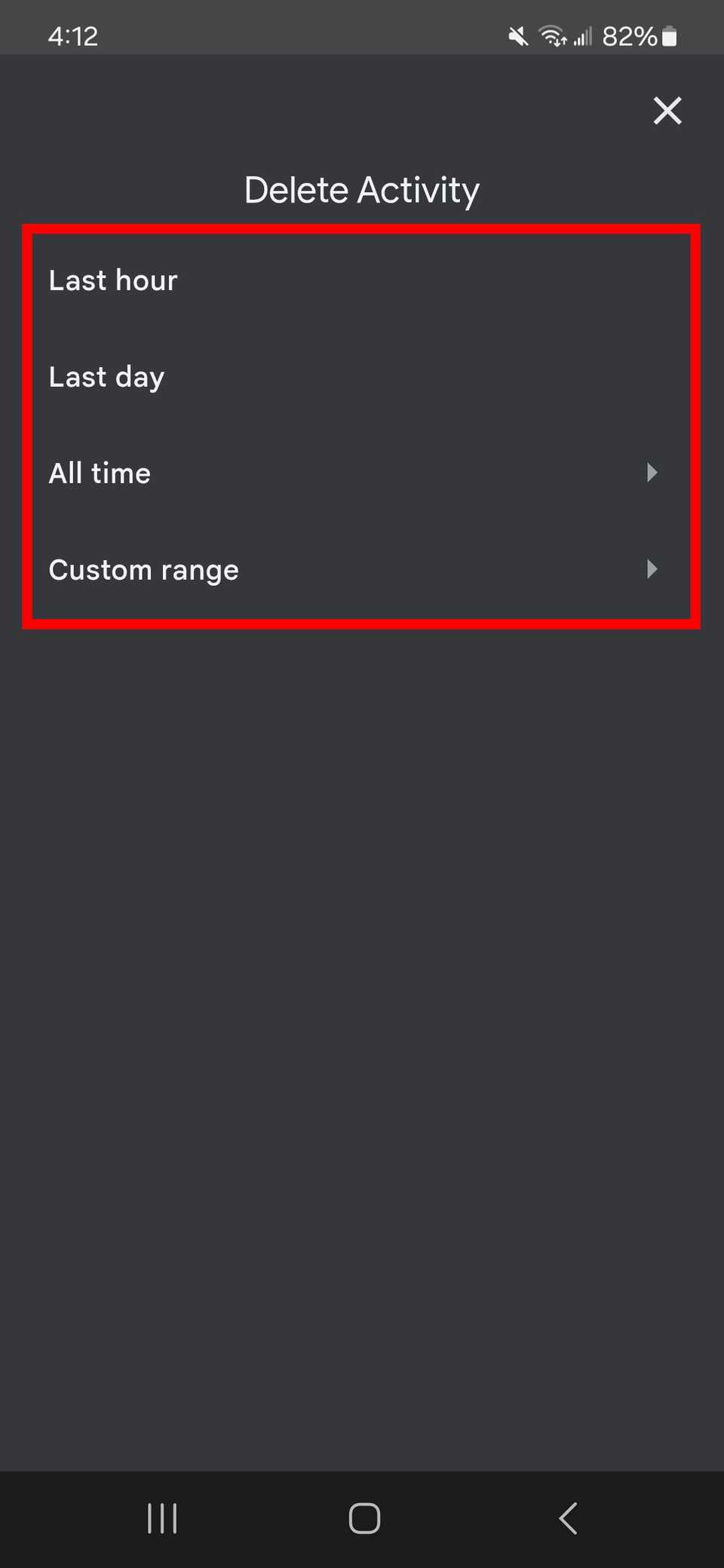This screenshot has width=724, height=1568.
Task: Tap the last option inside the red box
Action: coord(144,569)
